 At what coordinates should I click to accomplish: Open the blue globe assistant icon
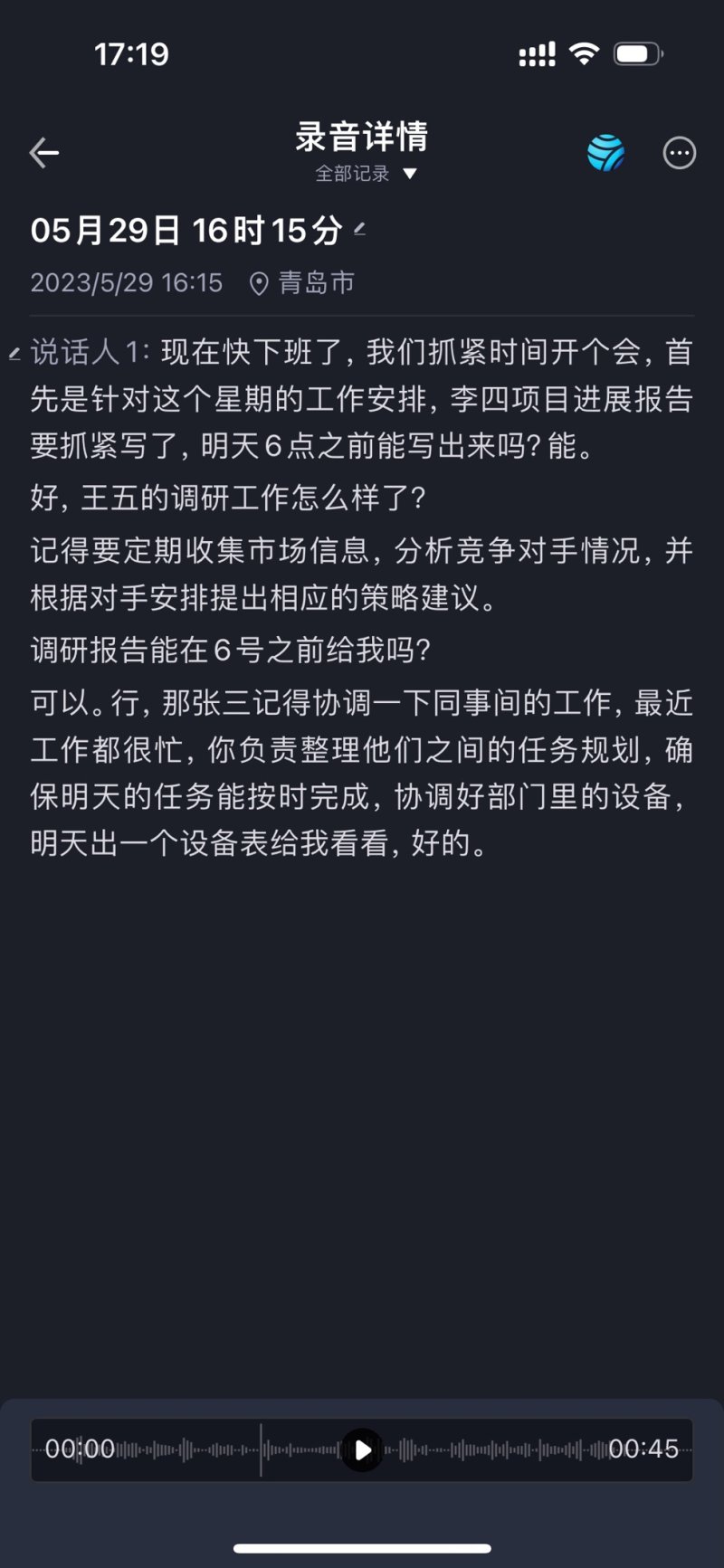pos(605,153)
